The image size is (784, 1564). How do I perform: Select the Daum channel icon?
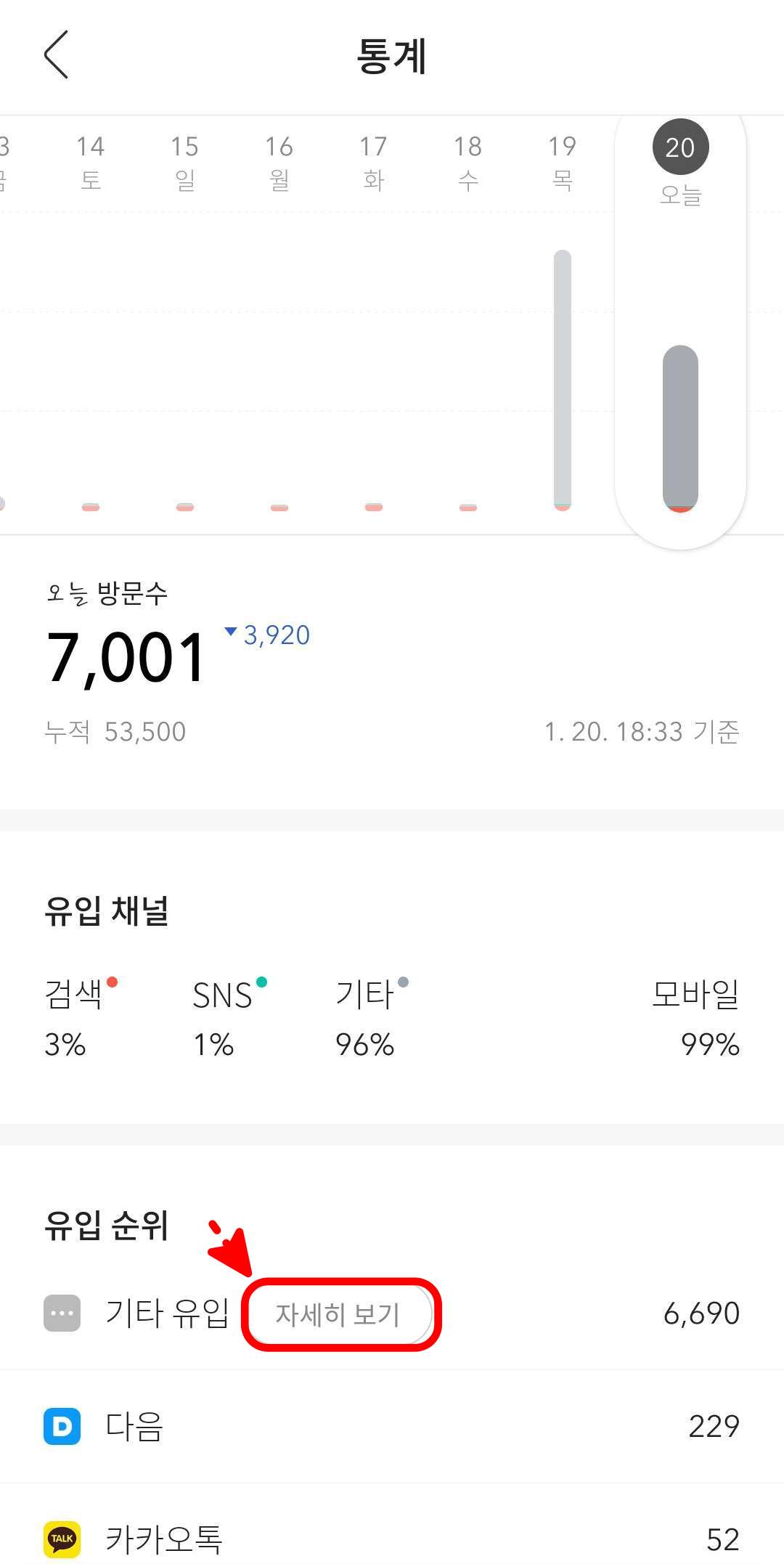pyautogui.click(x=62, y=1425)
